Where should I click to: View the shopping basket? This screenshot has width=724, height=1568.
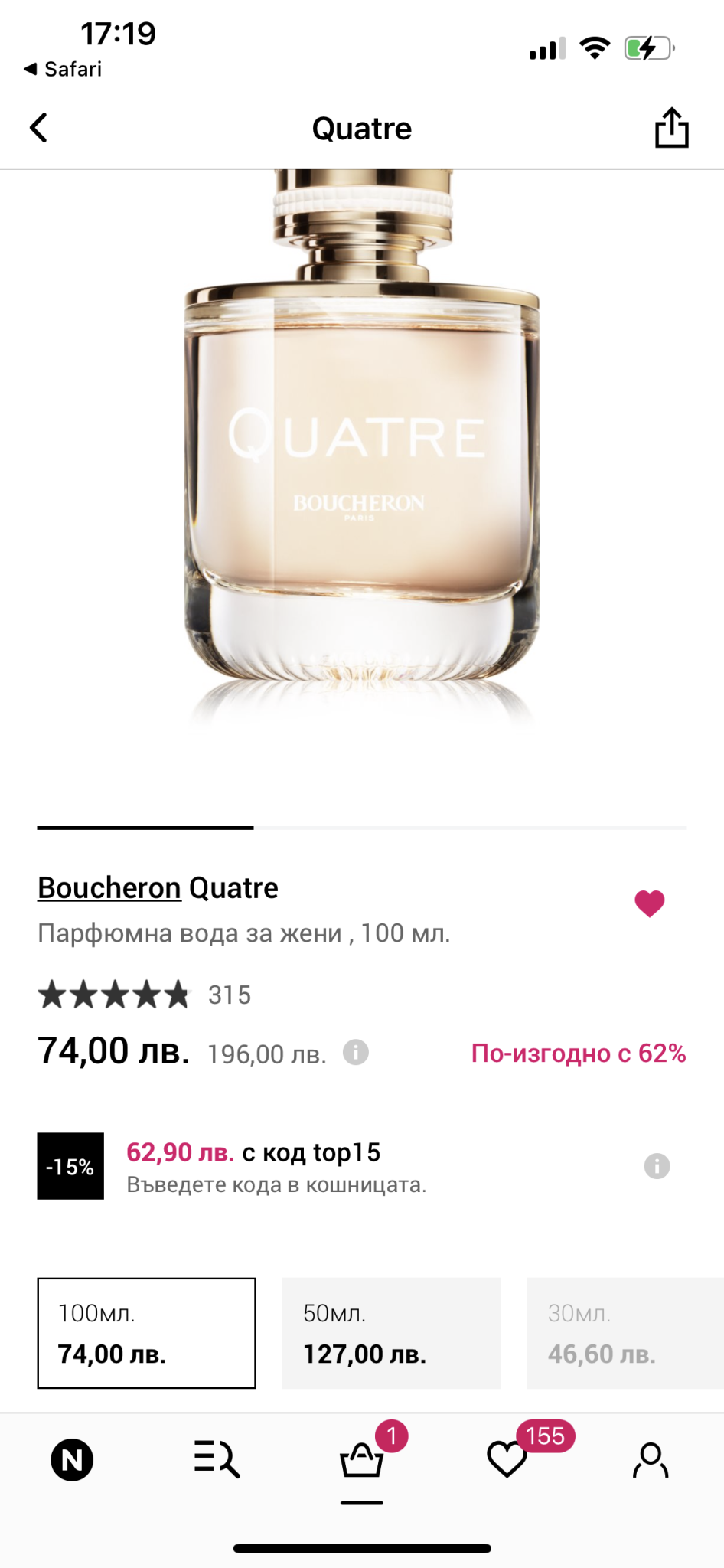tap(362, 1460)
